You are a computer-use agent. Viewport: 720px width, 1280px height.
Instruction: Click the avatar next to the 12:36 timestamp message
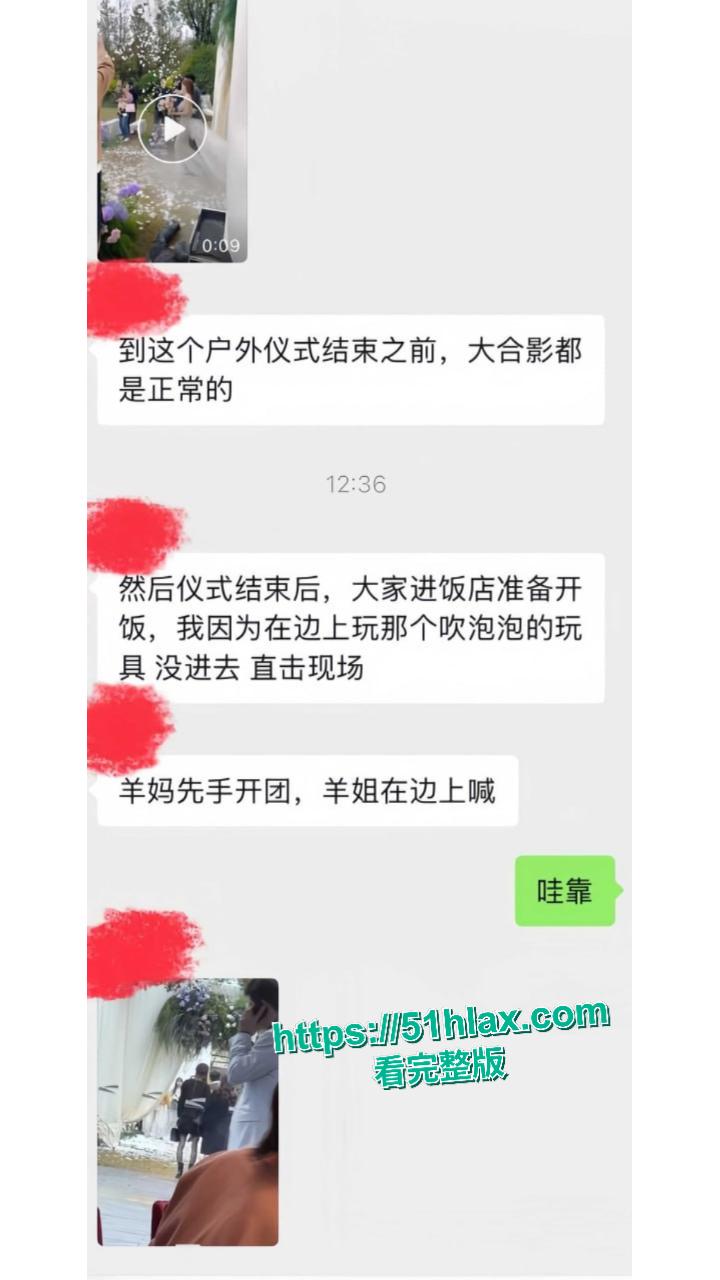click(x=130, y=530)
